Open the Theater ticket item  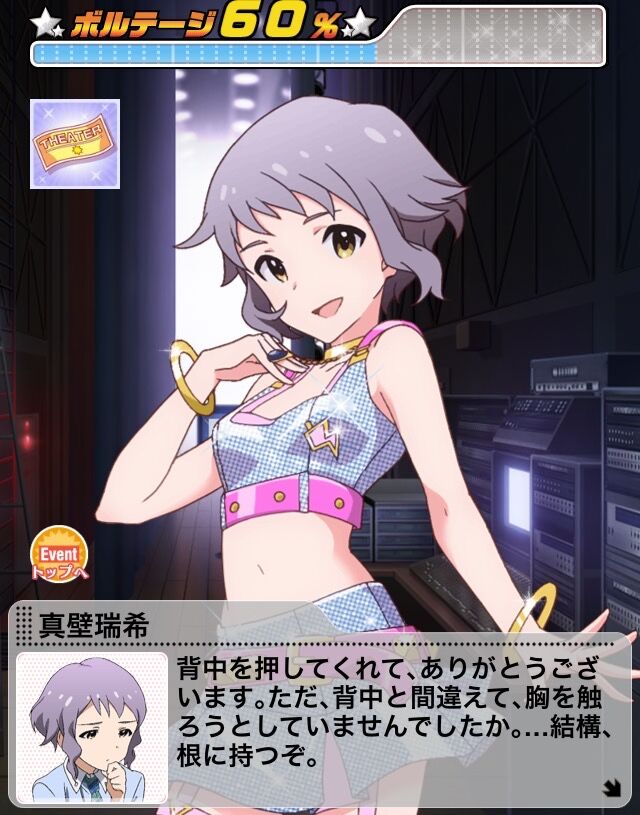pyautogui.click(x=75, y=144)
